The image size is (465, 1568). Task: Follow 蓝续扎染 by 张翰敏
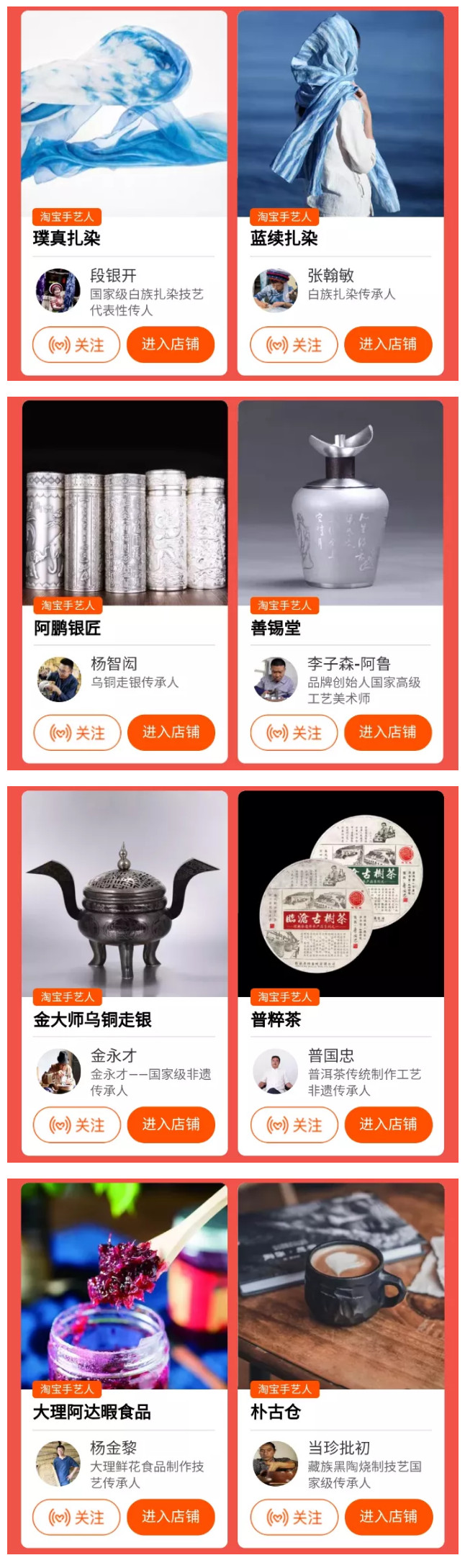294,345
